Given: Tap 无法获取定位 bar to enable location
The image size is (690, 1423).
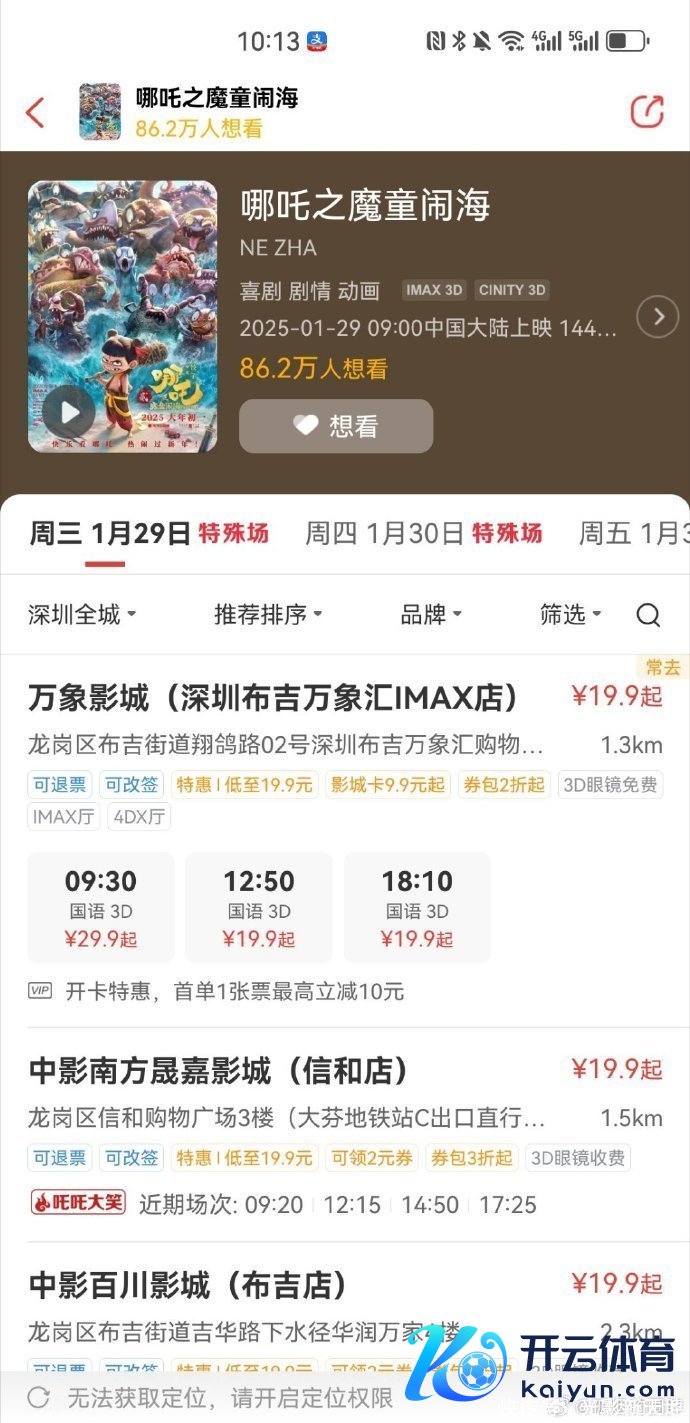Looking at the screenshot, I should (x=230, y=1397).
